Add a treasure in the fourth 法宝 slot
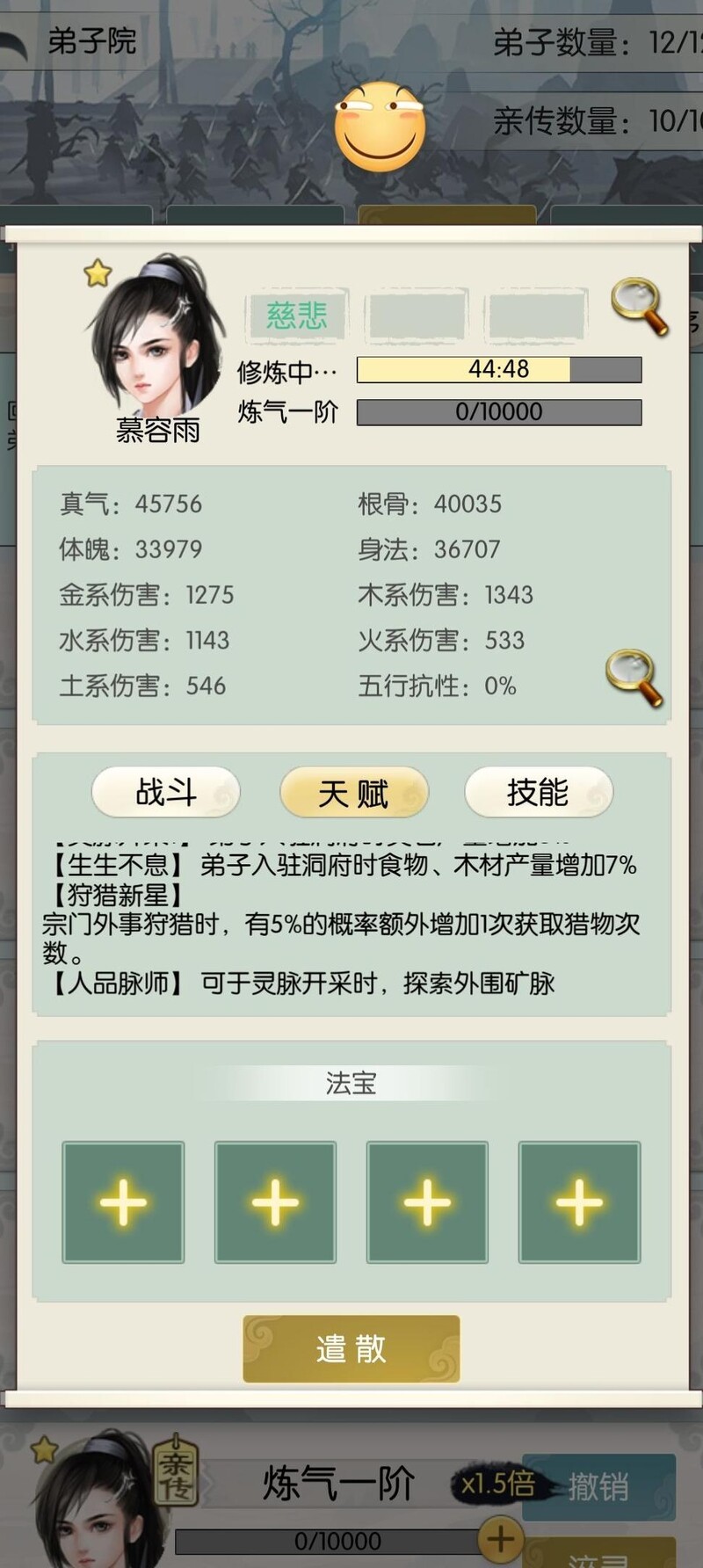 [579, 1202]
